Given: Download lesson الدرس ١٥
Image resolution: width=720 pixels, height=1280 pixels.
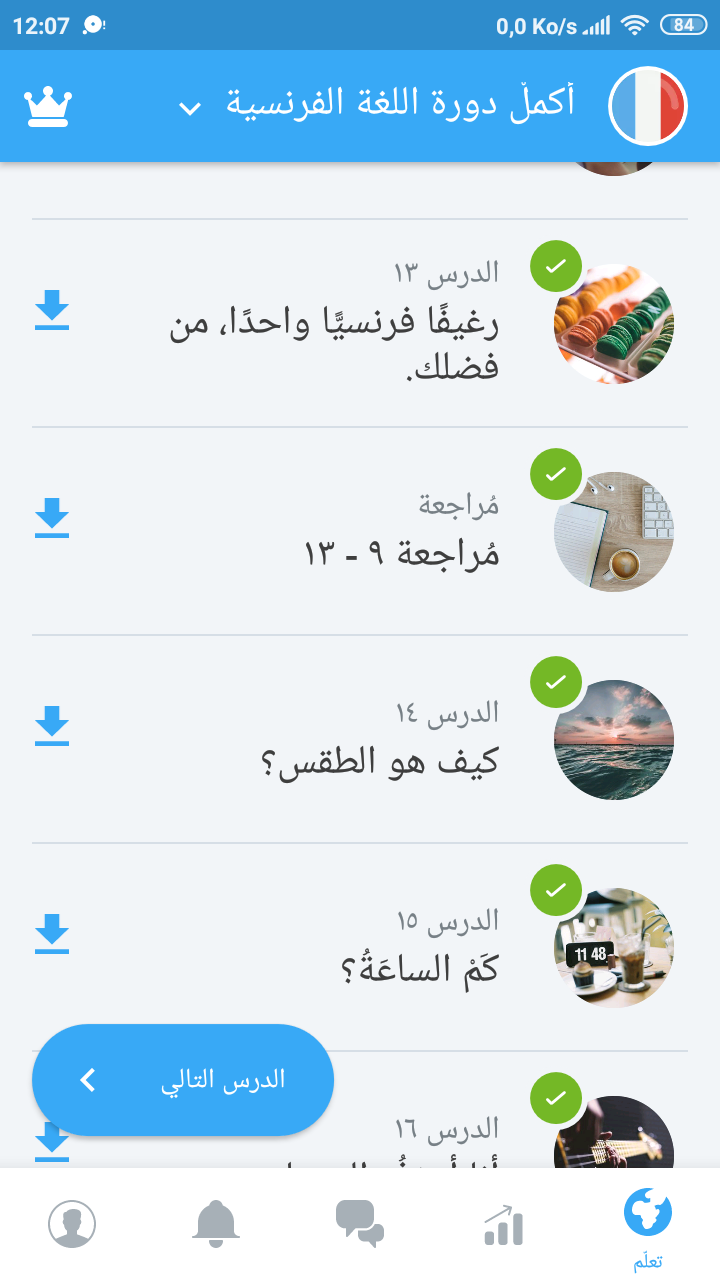Looking at the screenshot, I should (52, 934).
